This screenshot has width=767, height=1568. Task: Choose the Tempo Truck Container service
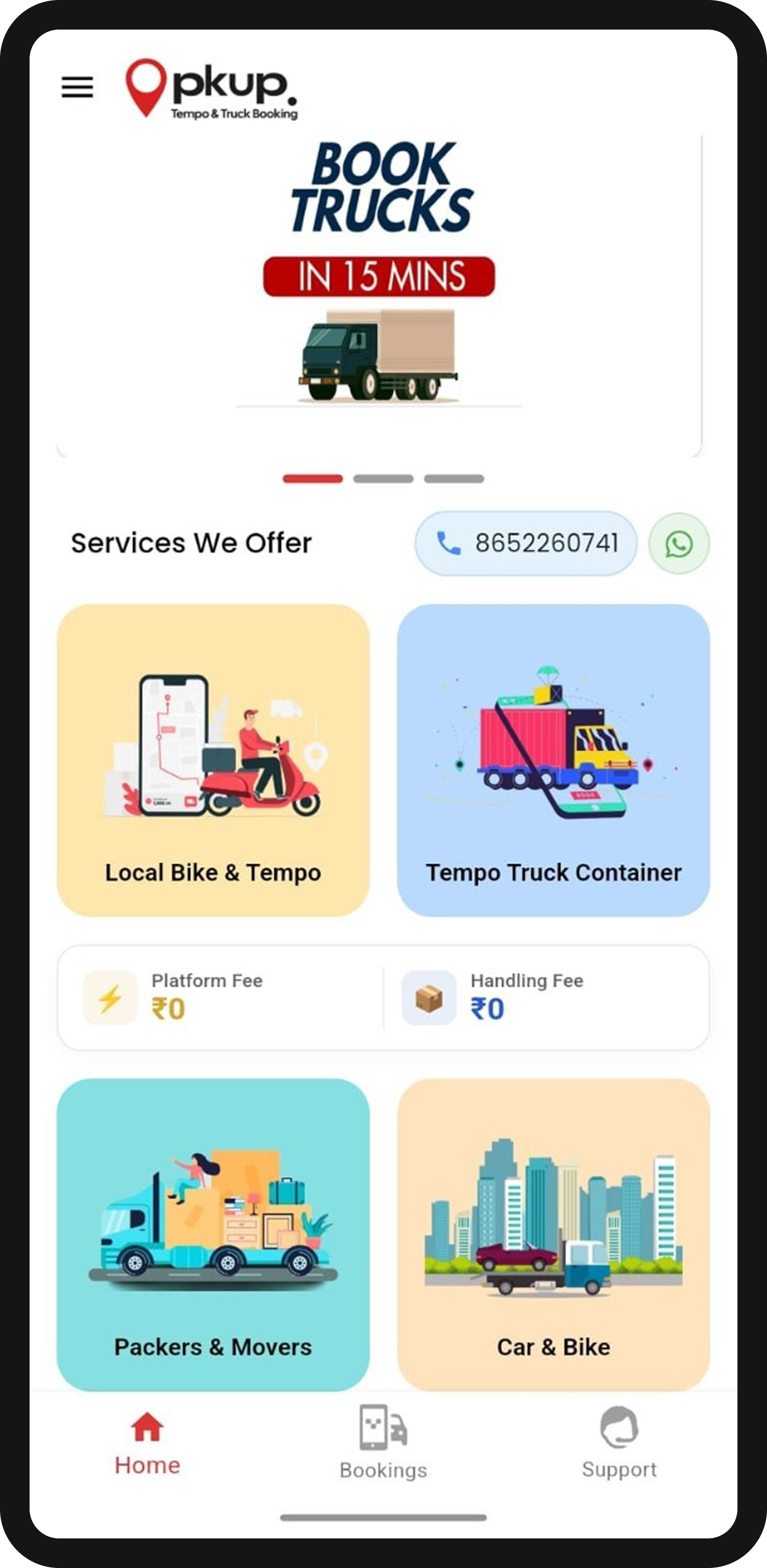(x=553, y=759)
